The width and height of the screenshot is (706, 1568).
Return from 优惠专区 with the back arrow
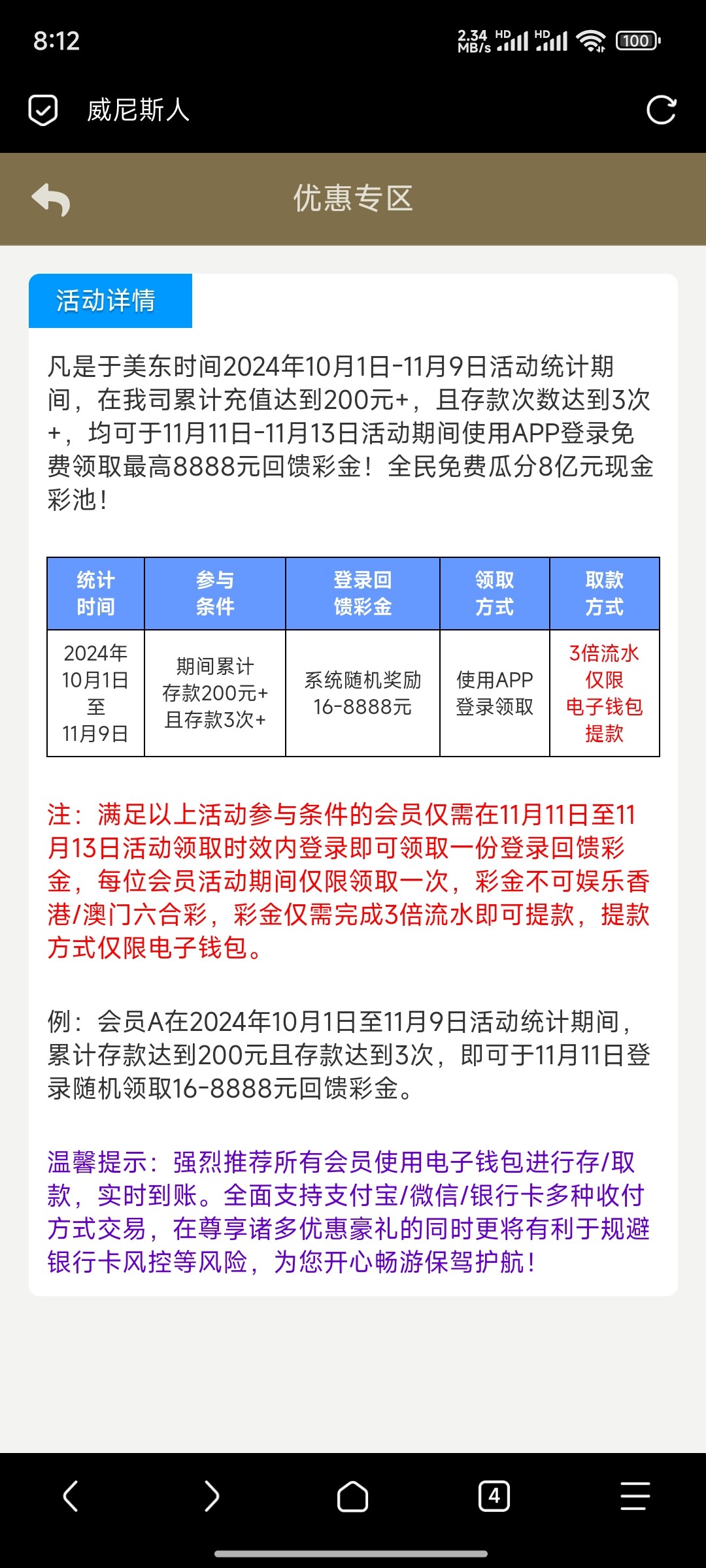(51, 199)
